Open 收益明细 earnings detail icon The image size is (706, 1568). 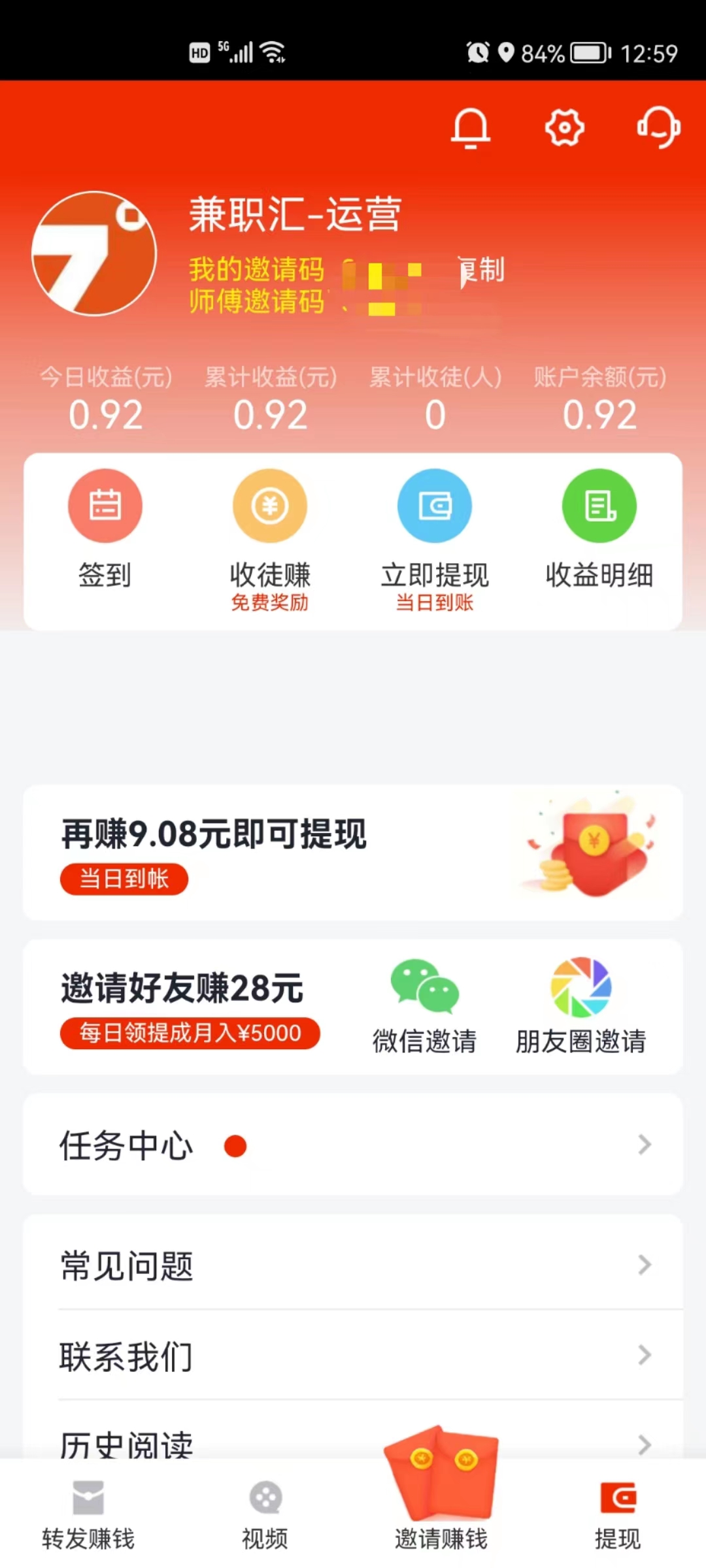point(599,505)
